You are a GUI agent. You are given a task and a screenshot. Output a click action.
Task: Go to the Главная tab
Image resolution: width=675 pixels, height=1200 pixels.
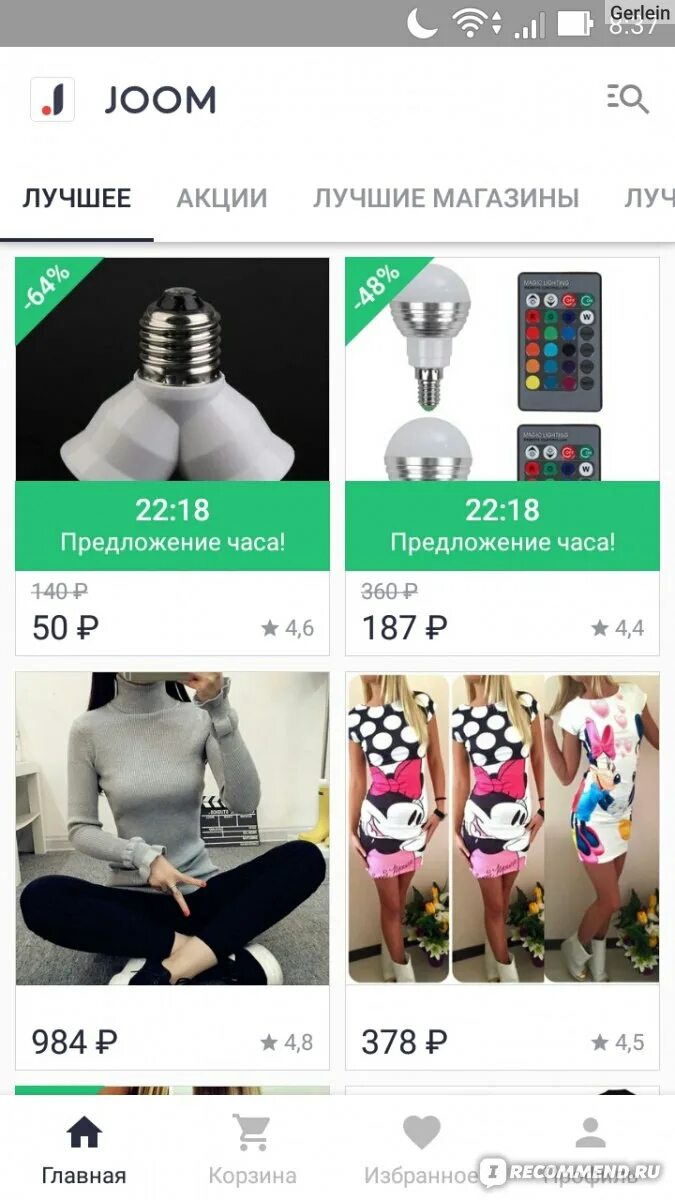pos(84,1150)
